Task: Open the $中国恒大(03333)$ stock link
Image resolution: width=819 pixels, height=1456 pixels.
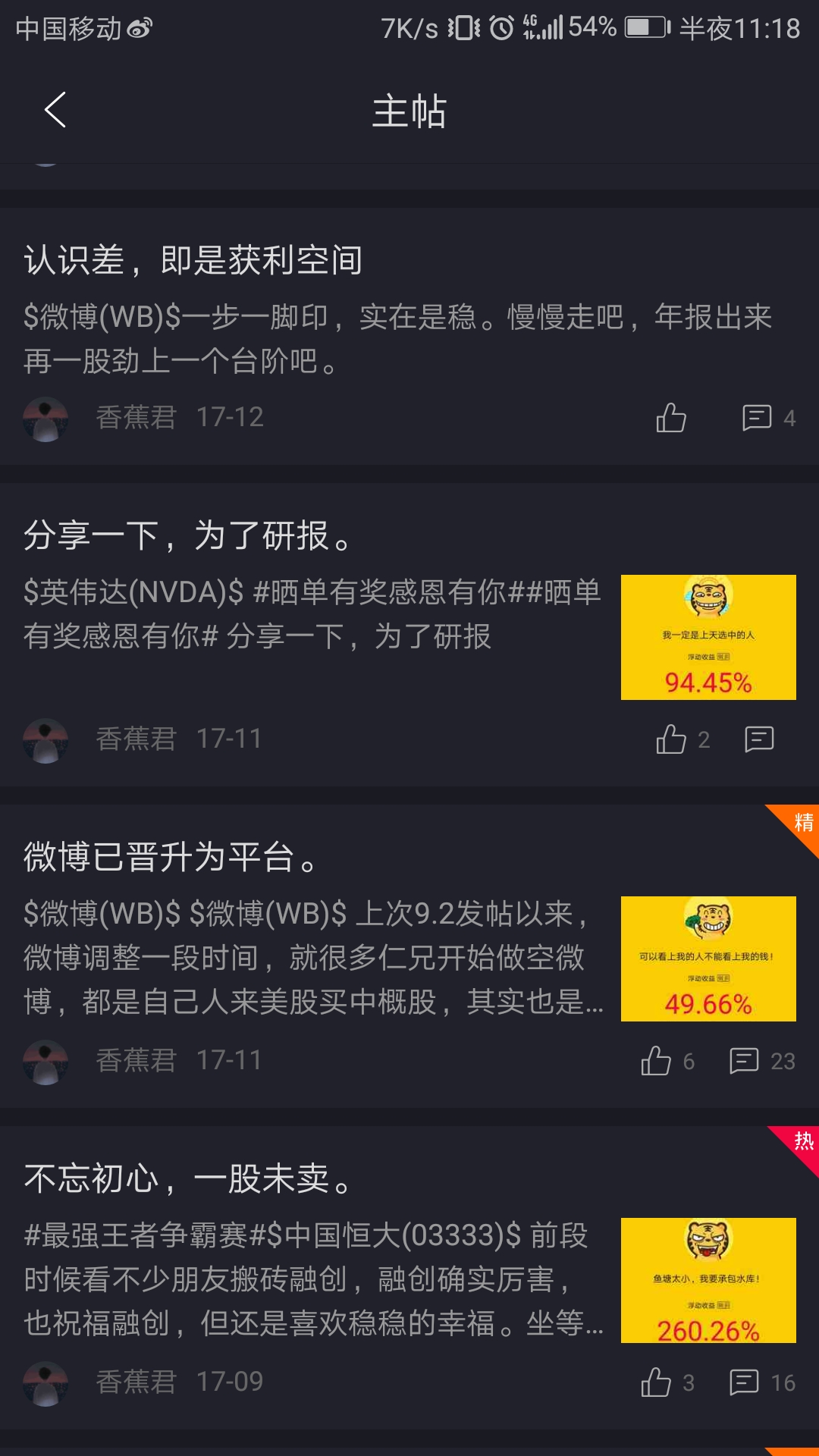Action: [394, 1235]
